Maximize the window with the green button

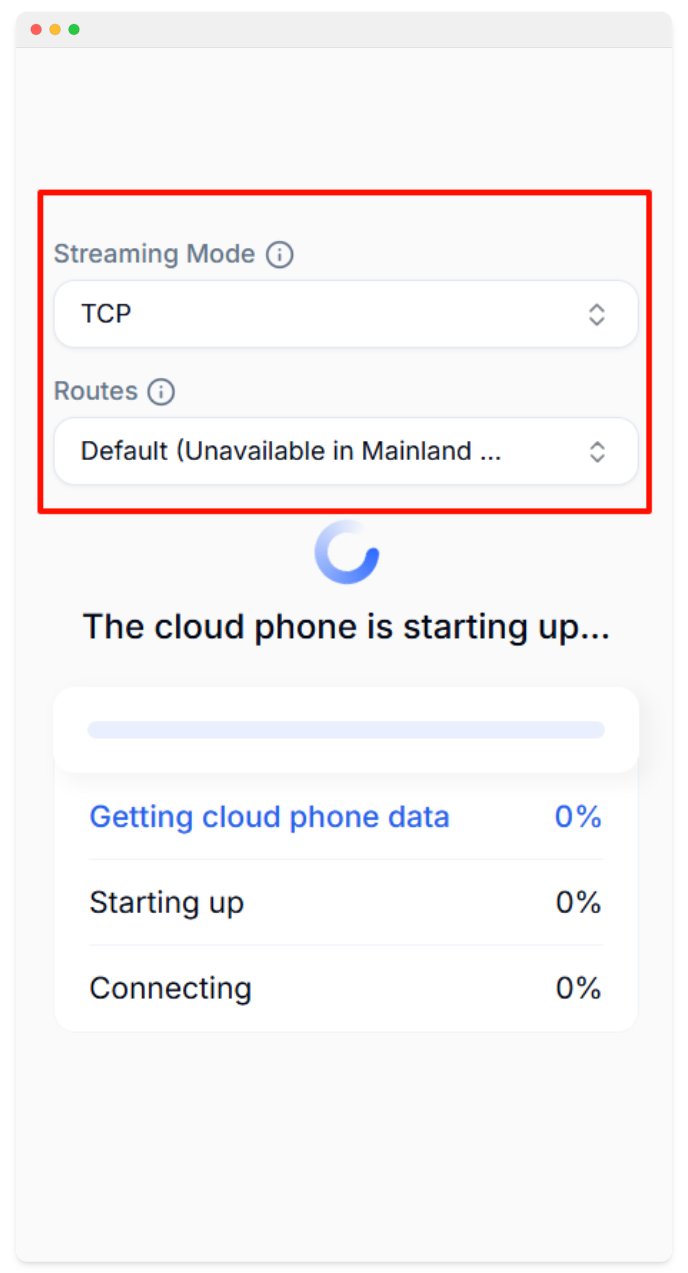pos(74,29)
